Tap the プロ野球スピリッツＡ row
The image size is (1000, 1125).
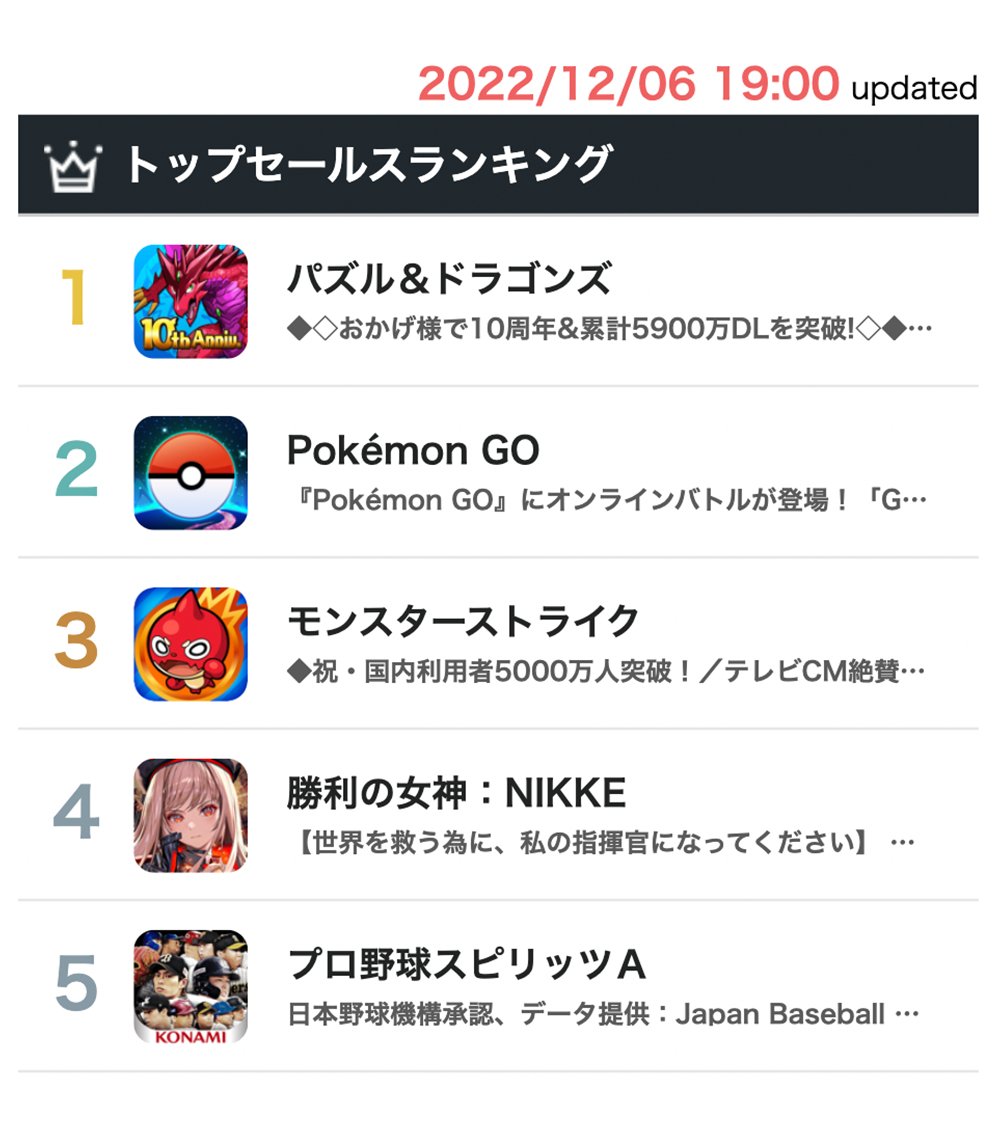466,965
